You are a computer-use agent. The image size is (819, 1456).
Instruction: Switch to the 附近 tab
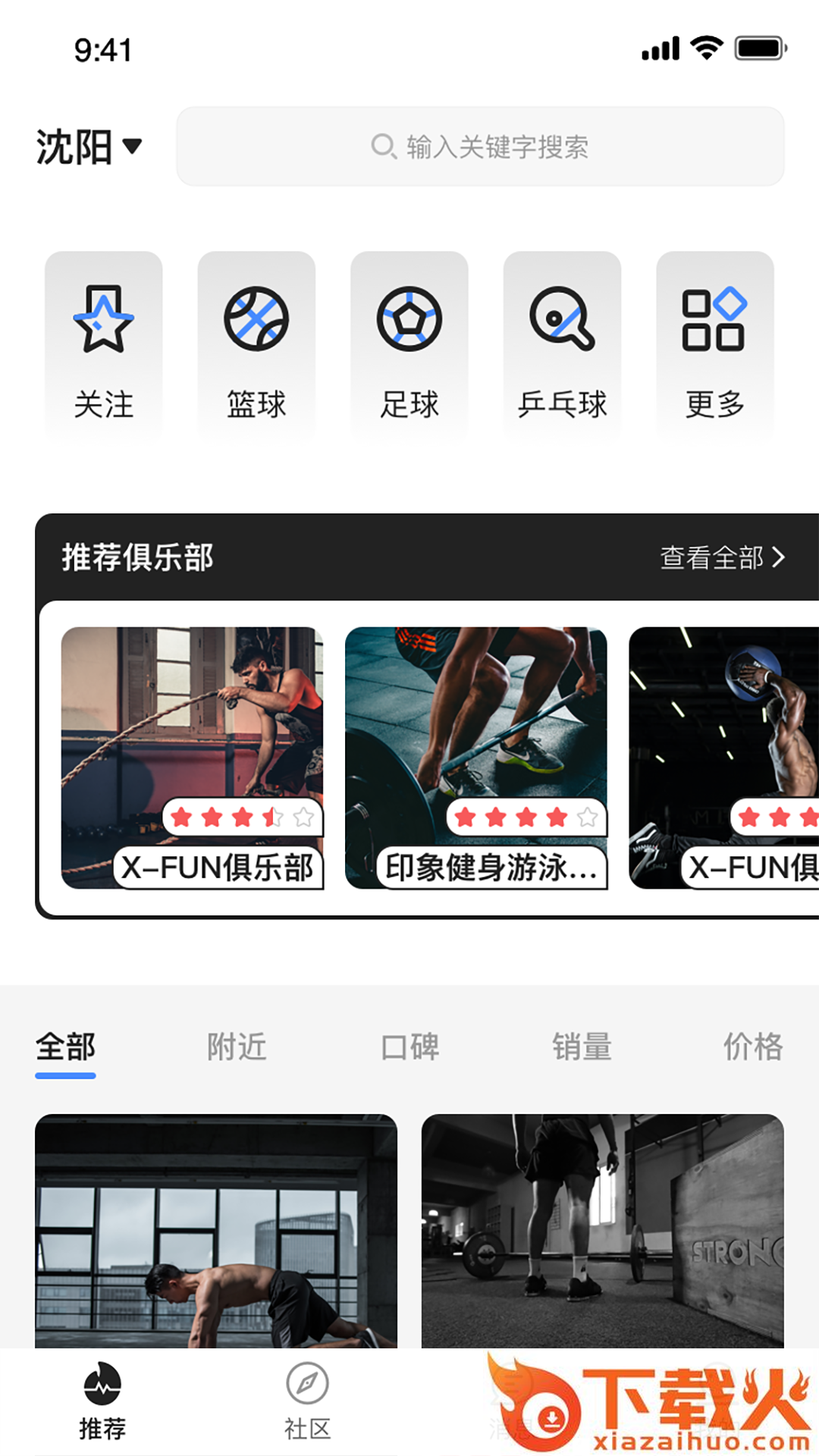coord(237,1047)
